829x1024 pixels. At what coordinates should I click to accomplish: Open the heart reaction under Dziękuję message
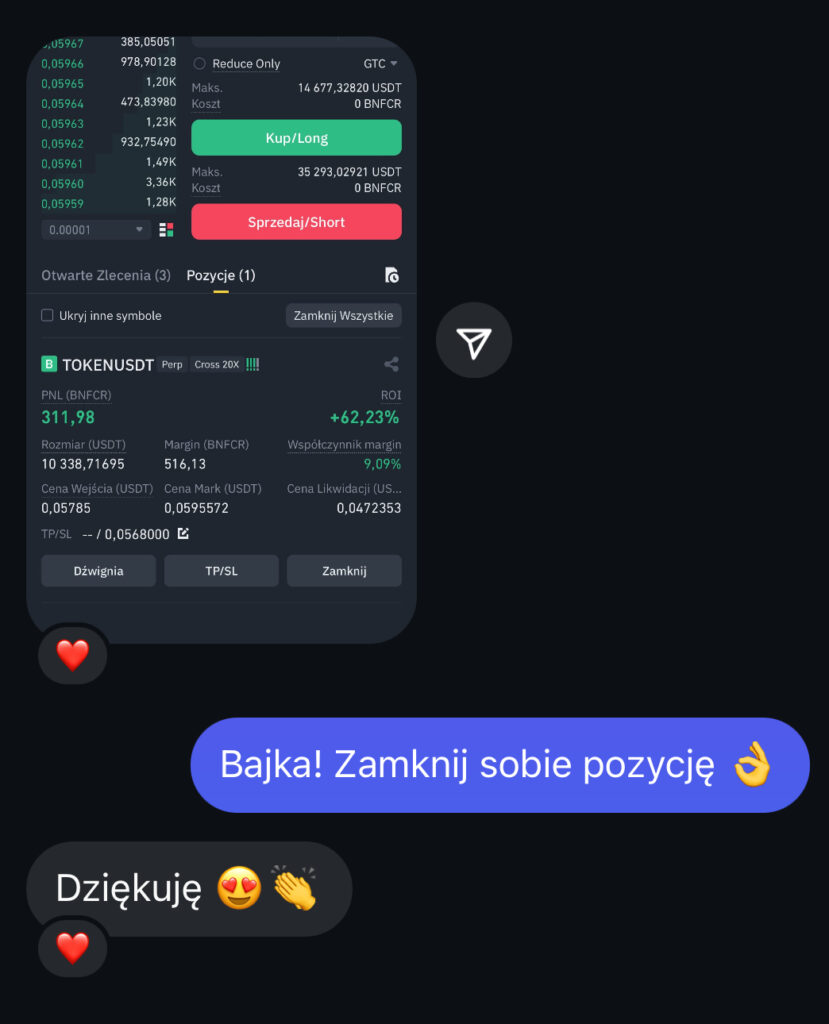pyautogui.click(x=72, y=947)
